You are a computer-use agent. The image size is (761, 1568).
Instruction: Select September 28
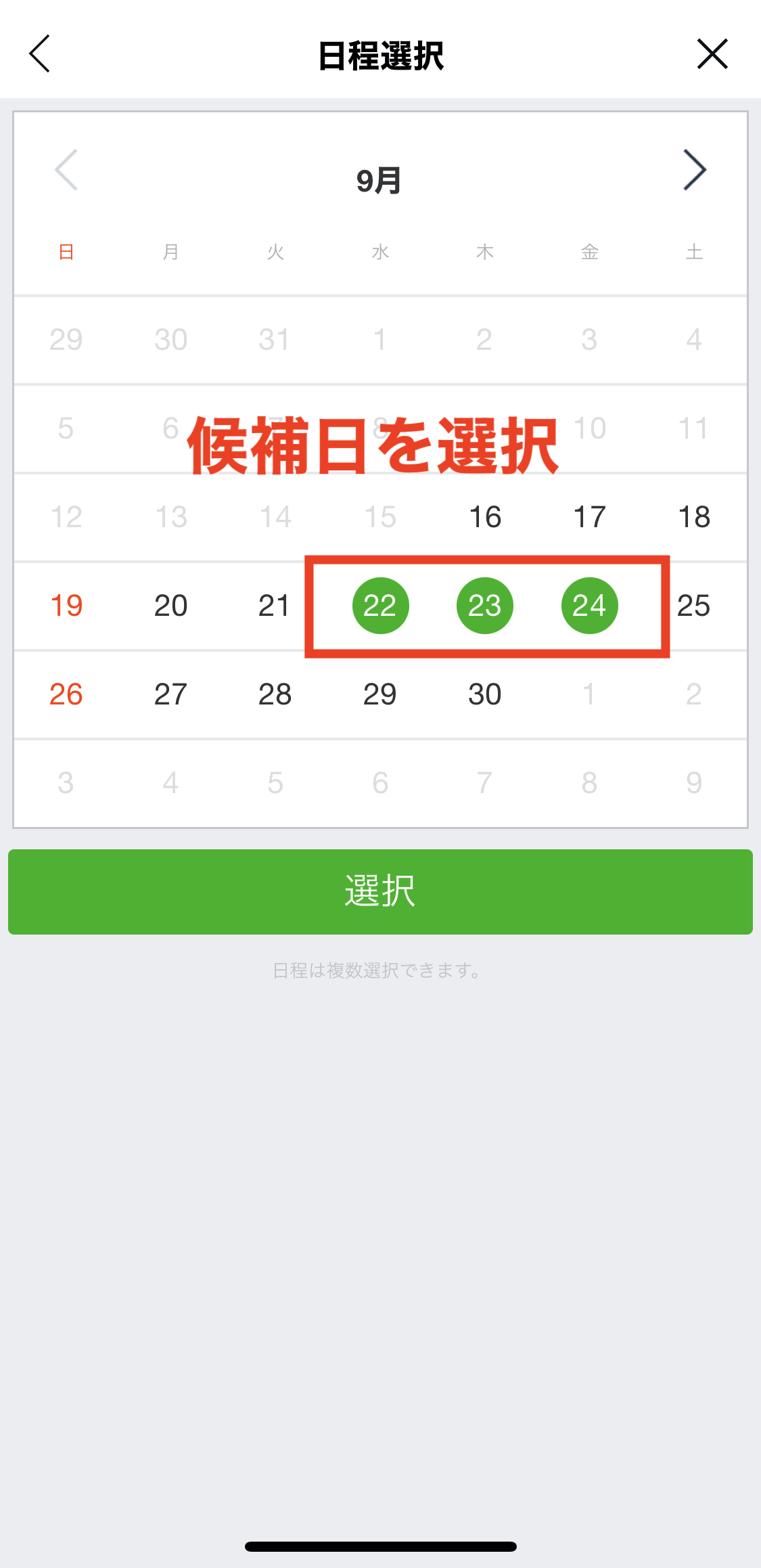275,694
